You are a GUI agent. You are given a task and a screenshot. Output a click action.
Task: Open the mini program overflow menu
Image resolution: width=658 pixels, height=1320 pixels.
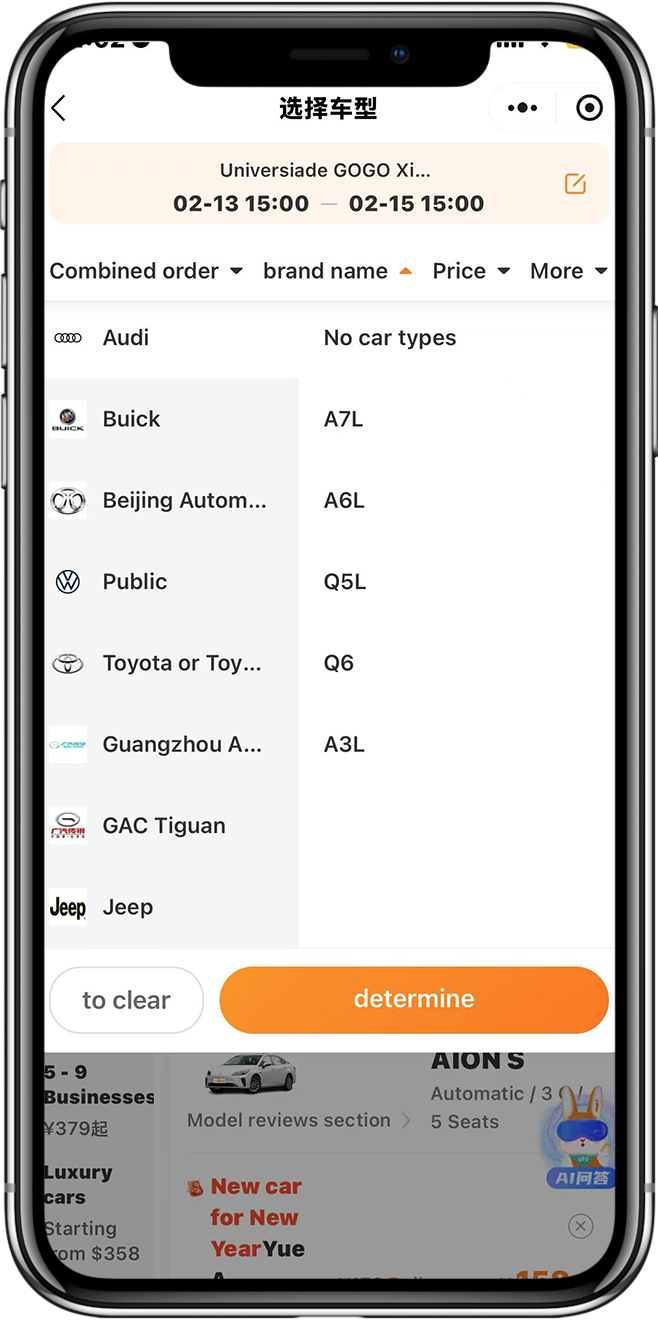click(522, 108)
